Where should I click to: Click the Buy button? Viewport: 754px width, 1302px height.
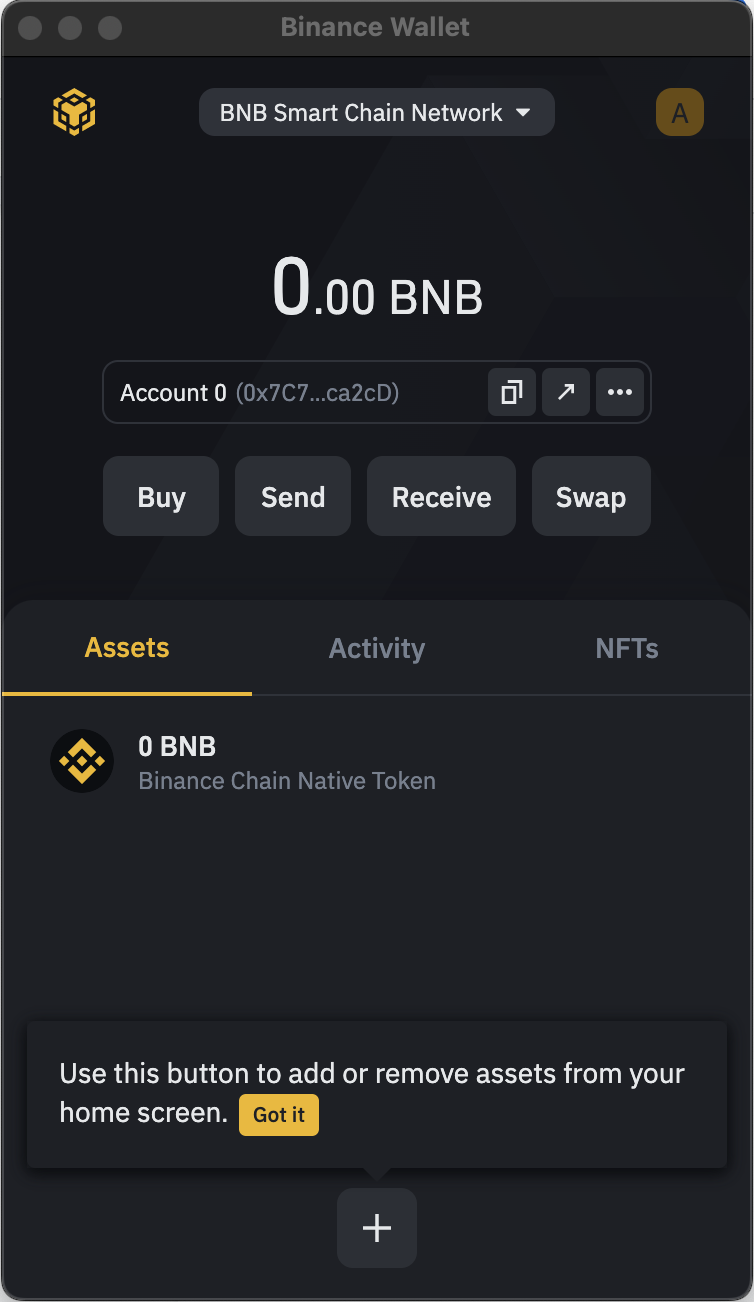tap(160, 496)
